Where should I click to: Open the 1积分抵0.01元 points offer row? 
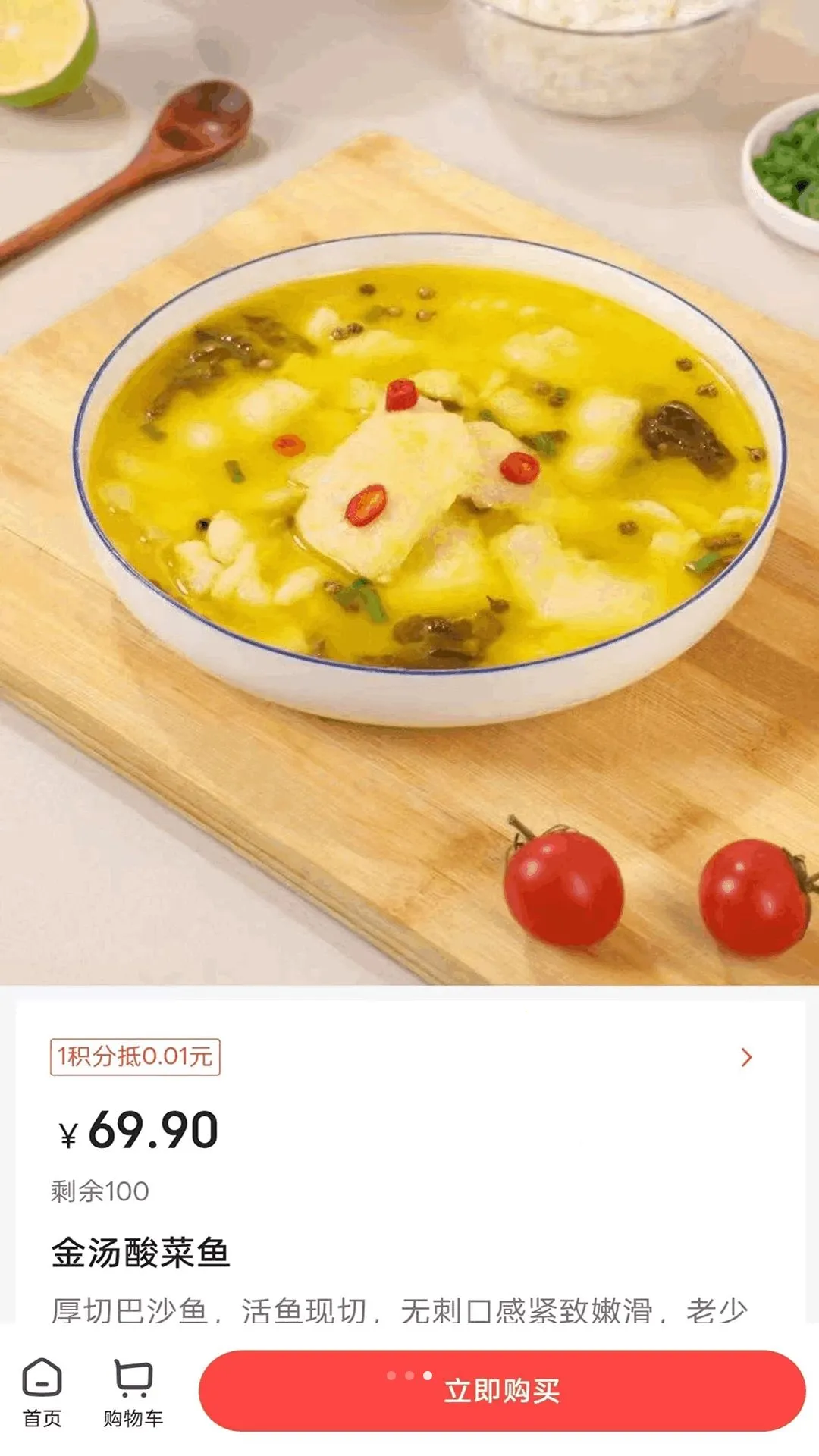pos(409,1057)
